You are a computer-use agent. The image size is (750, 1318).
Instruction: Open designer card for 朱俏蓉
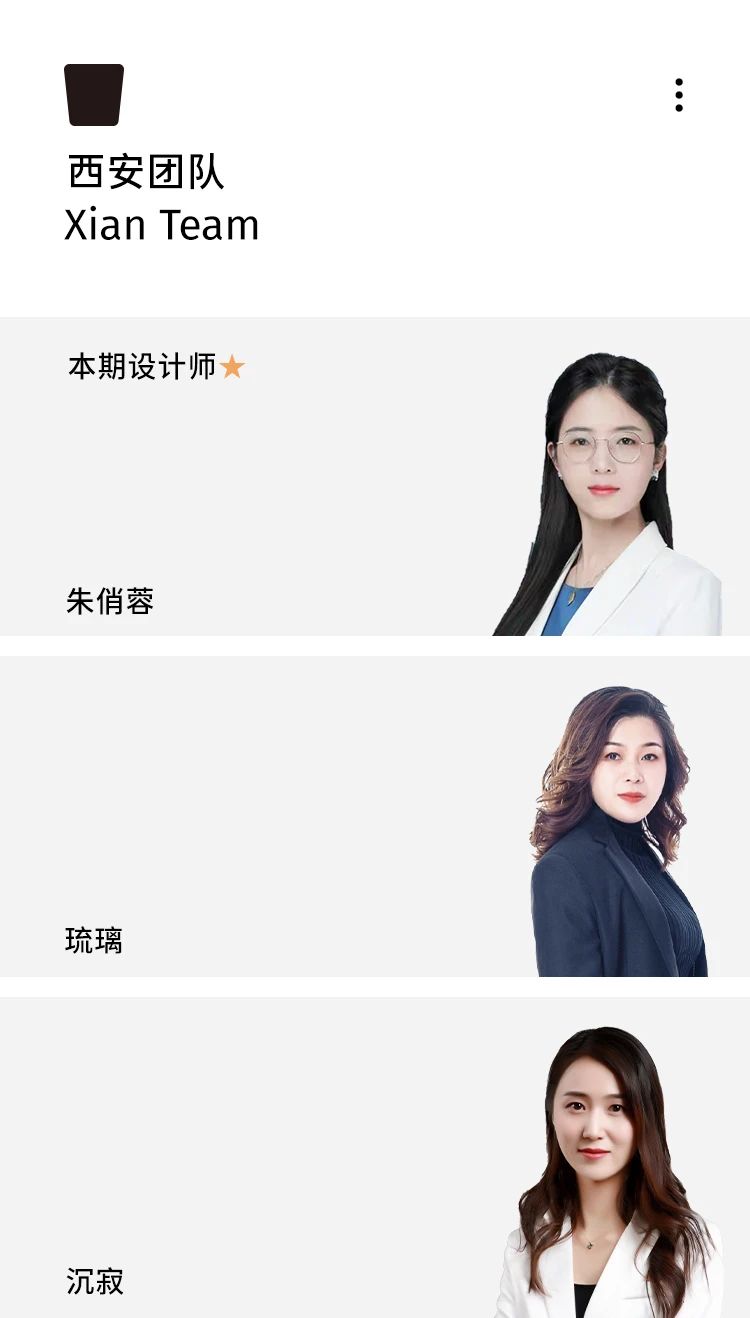[374, 477]
